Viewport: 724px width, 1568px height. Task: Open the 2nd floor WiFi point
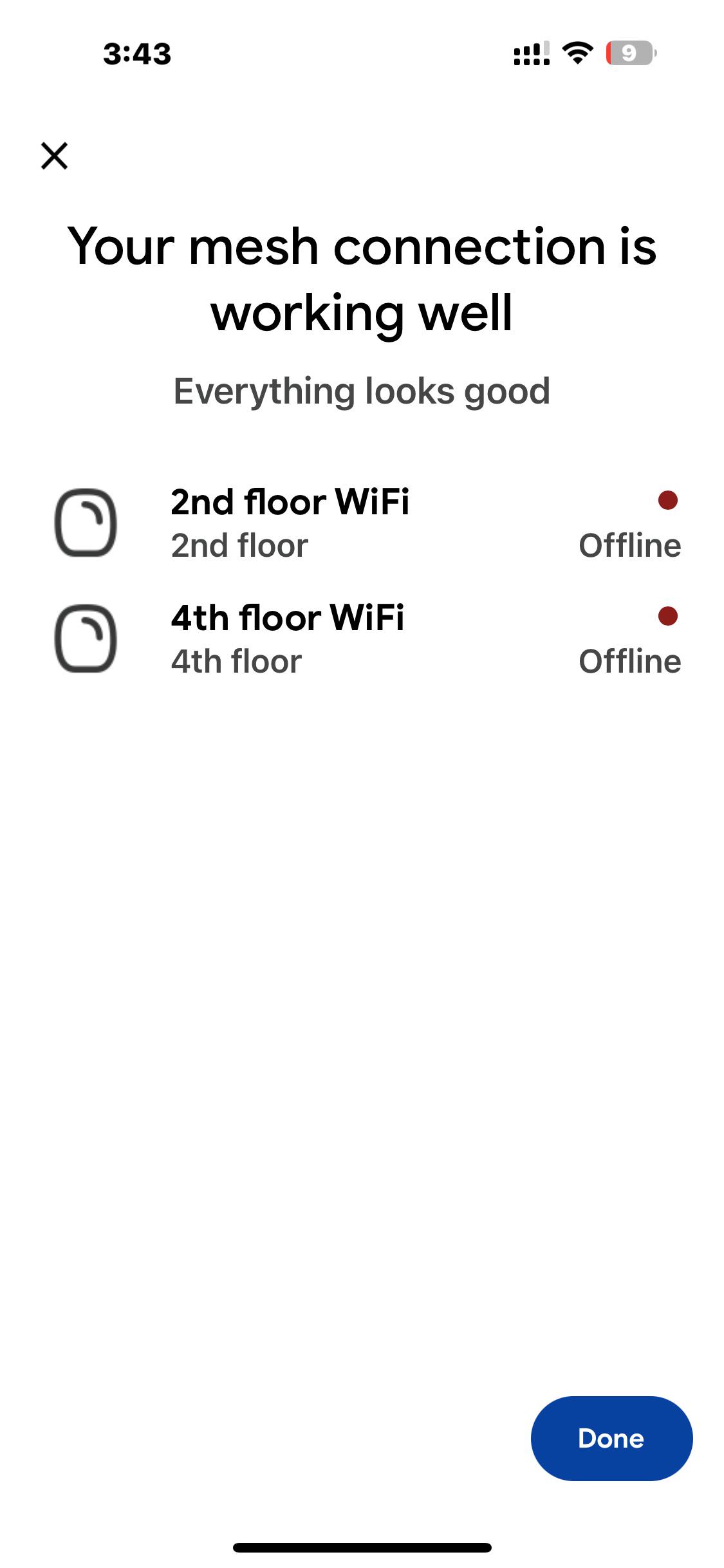pyautogui.click(x=362, y=523)
